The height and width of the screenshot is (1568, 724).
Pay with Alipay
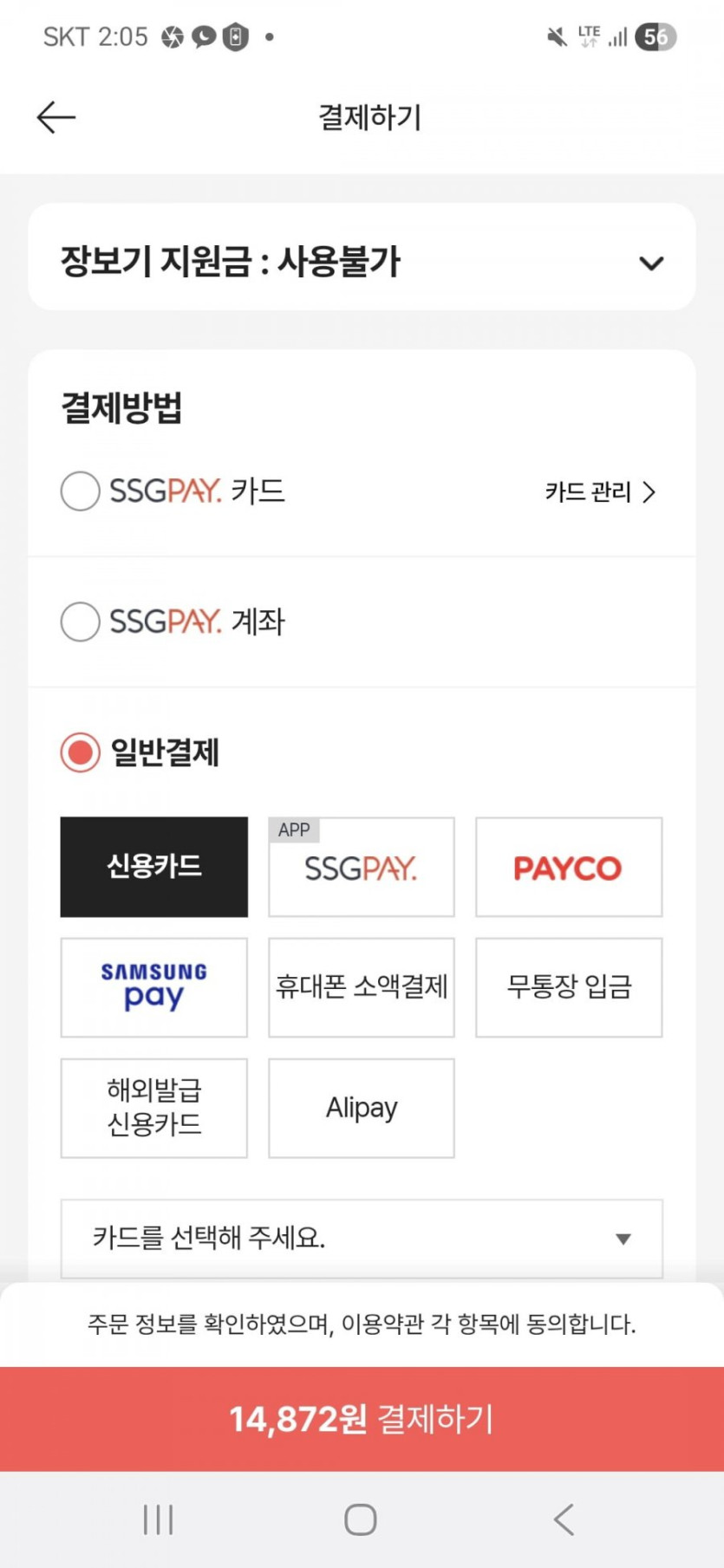tap(361, 1108)
